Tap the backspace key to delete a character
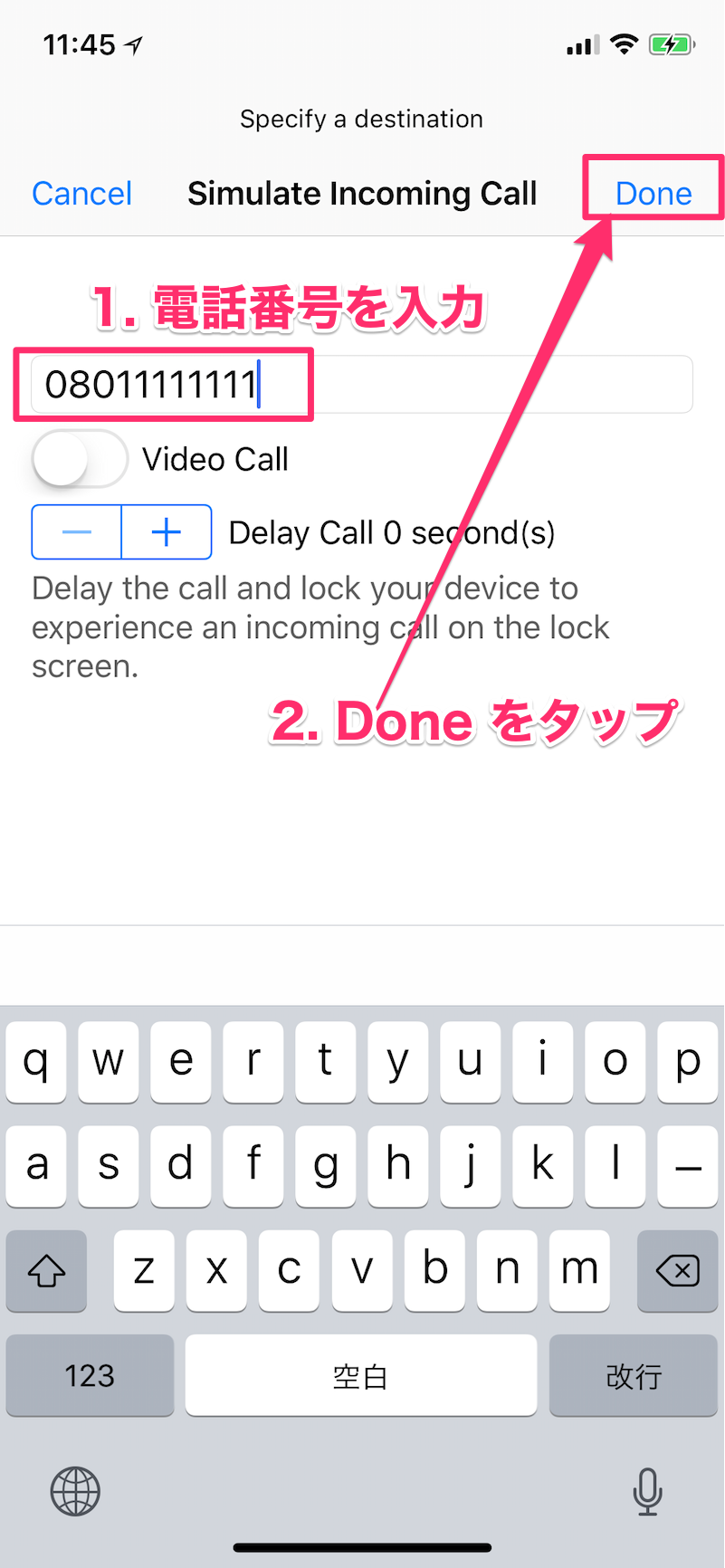 678,1271
